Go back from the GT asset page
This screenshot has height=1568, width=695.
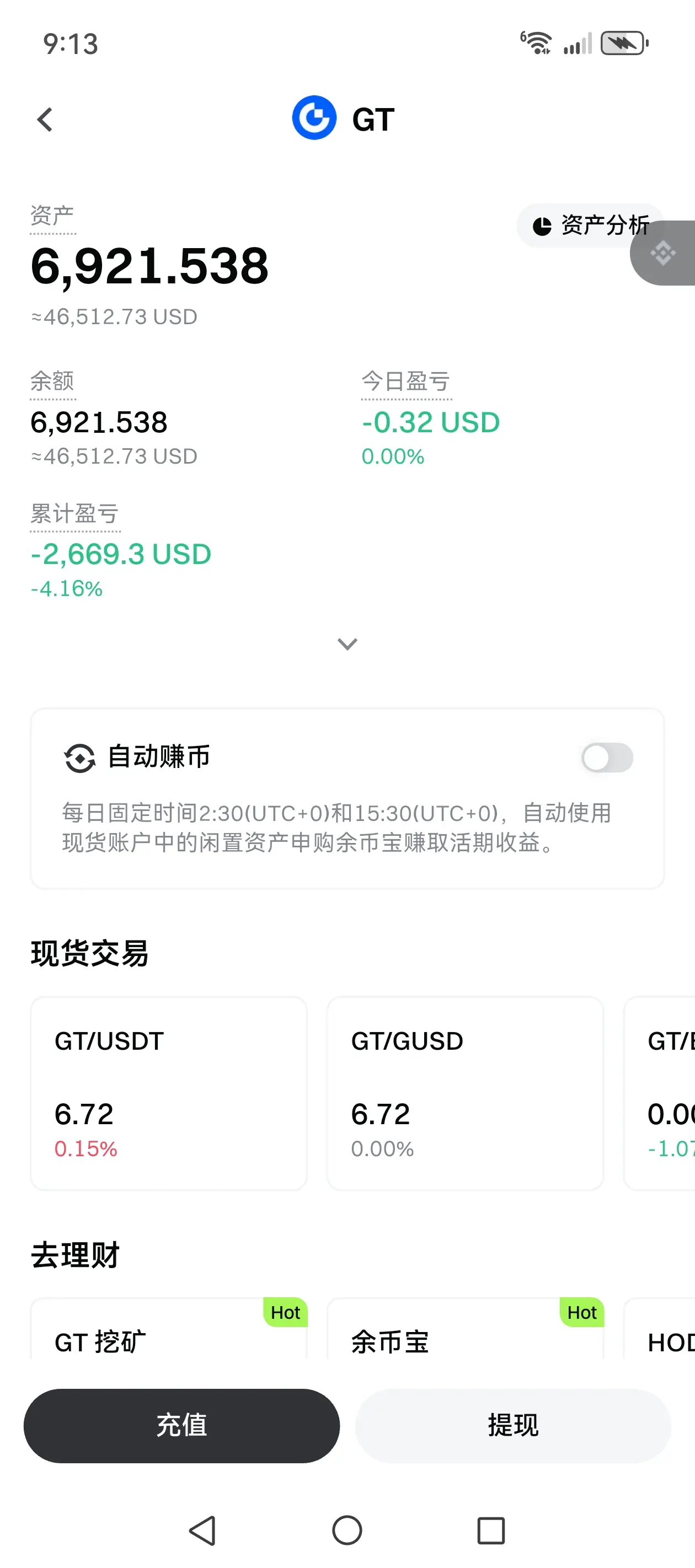click(x=45, y=119)
